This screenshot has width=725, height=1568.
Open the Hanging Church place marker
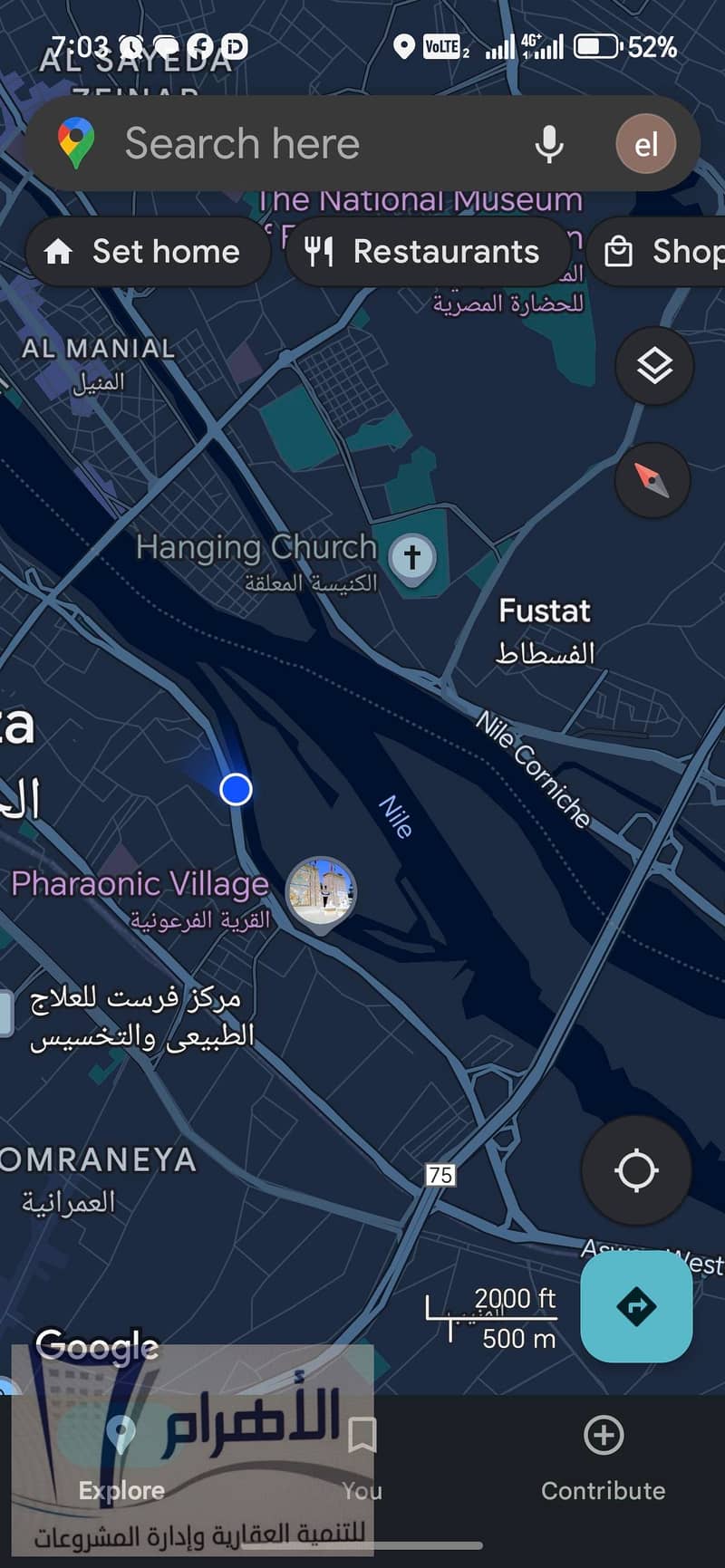pos(411,557)
